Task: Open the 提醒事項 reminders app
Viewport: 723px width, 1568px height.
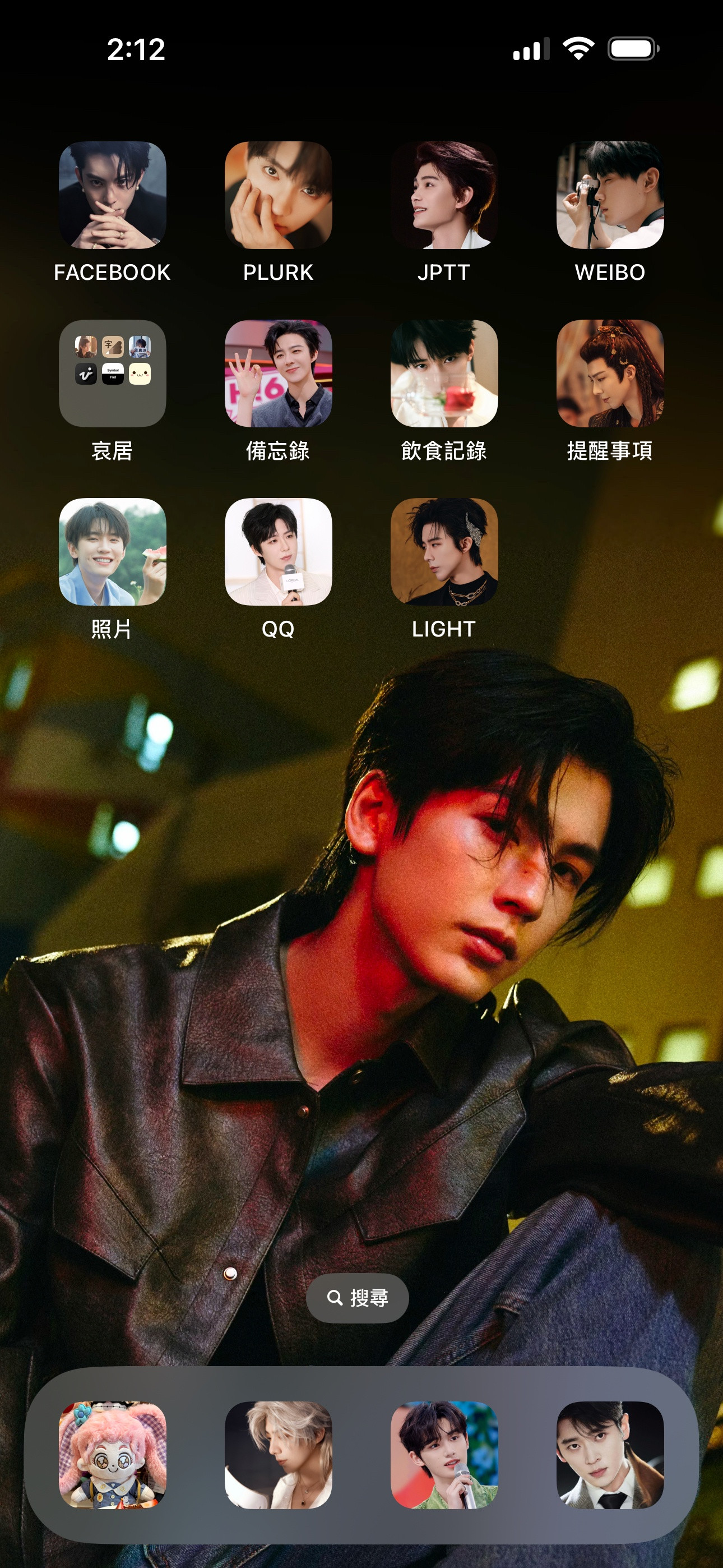Action: tap(610, 373)
